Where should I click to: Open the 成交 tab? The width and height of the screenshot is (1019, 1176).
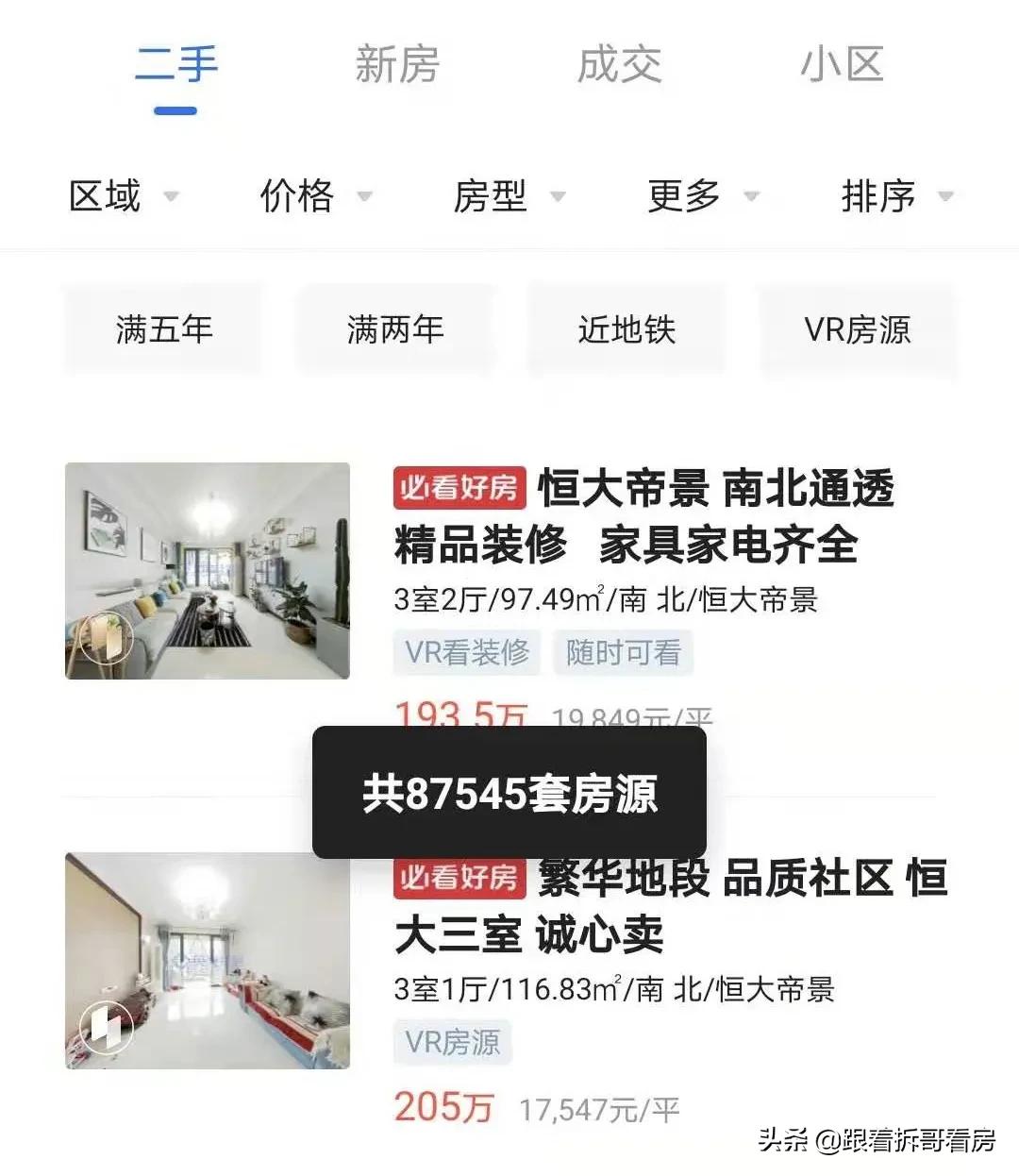[619, 64]
